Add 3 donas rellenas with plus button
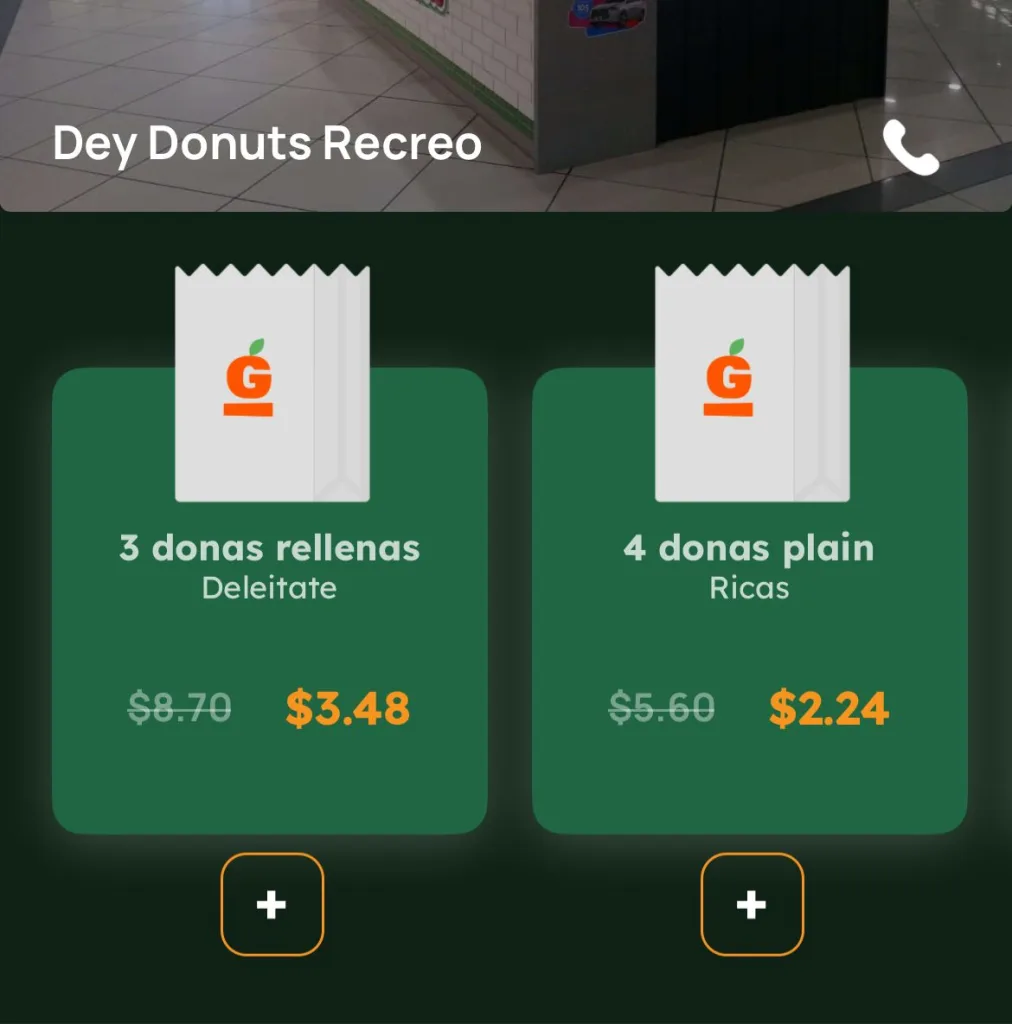The height and width of the screenshot is (1024, 1012). tap(272, 904)
